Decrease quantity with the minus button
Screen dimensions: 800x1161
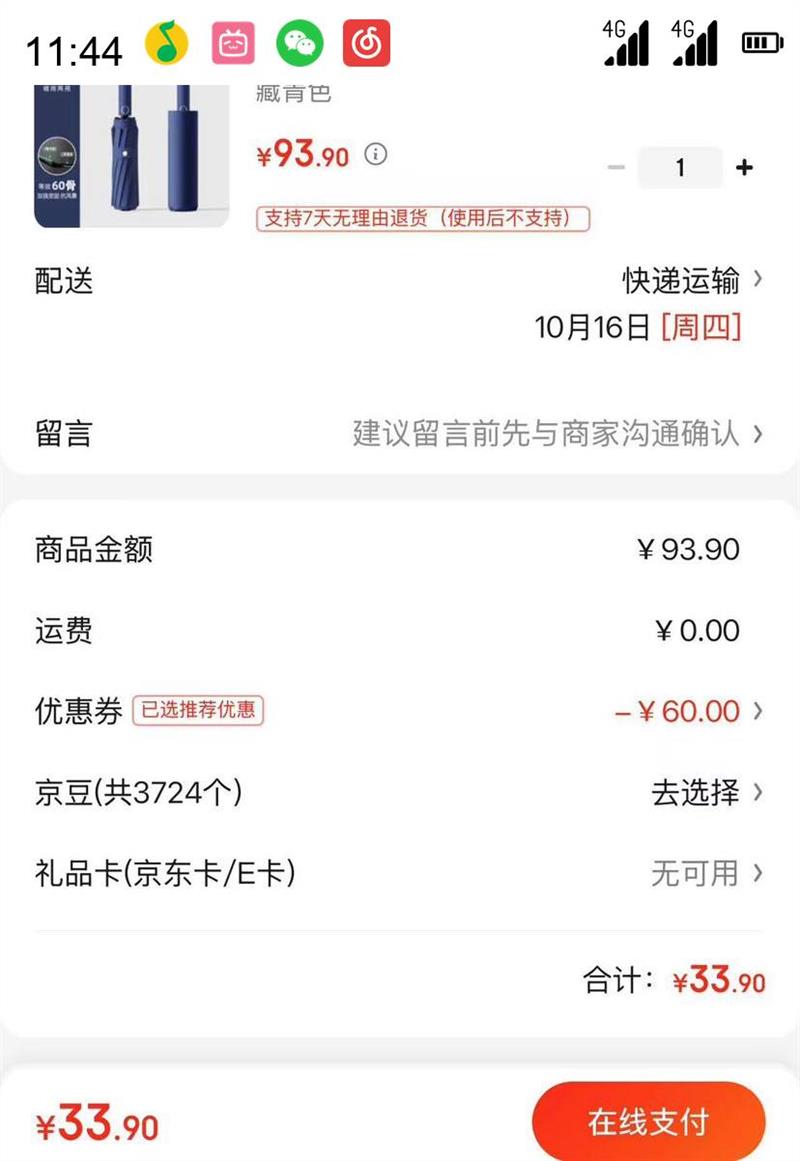point(616,167)
